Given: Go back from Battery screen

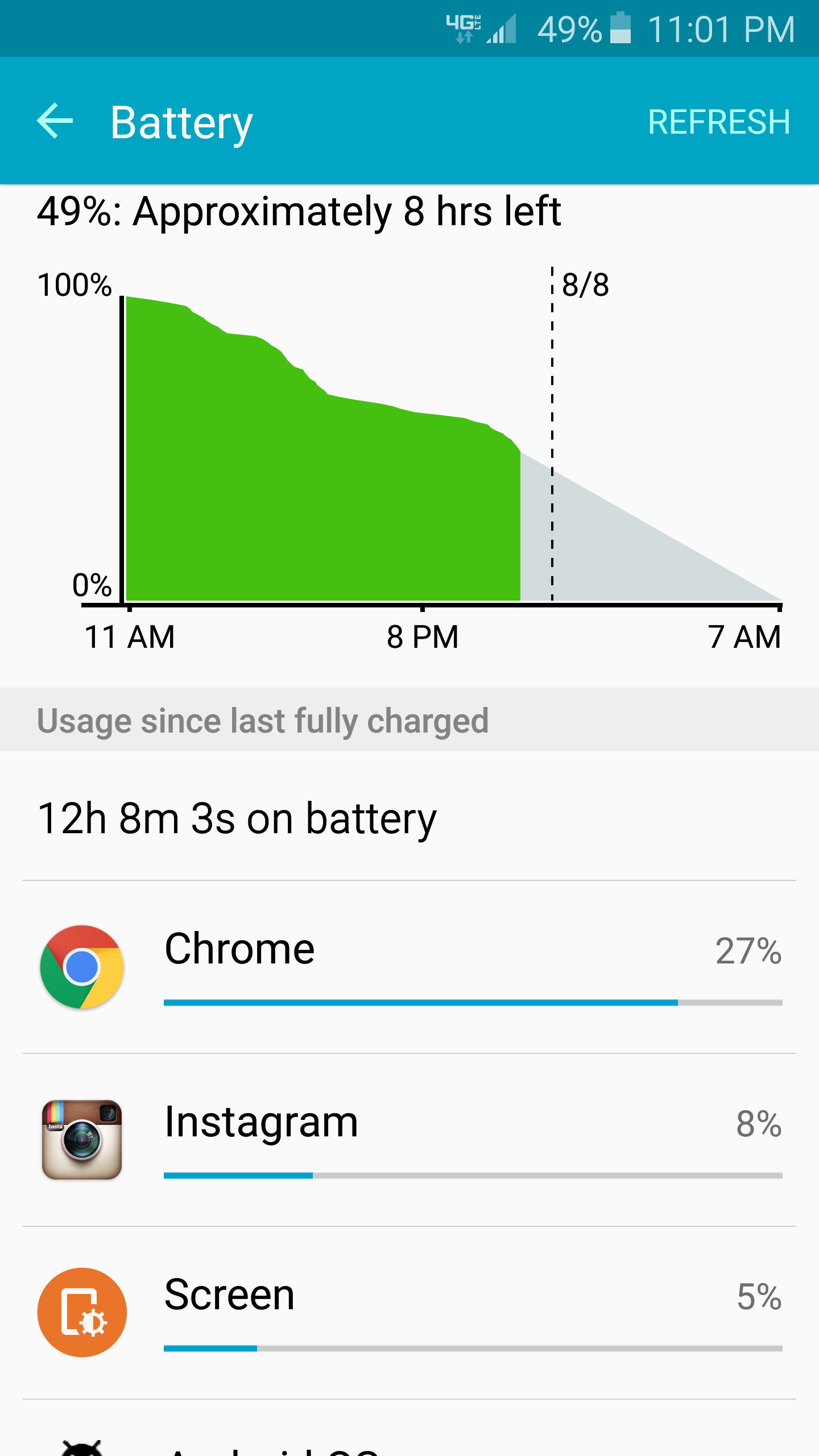Looking at the screenshot, I should [55, 121].
